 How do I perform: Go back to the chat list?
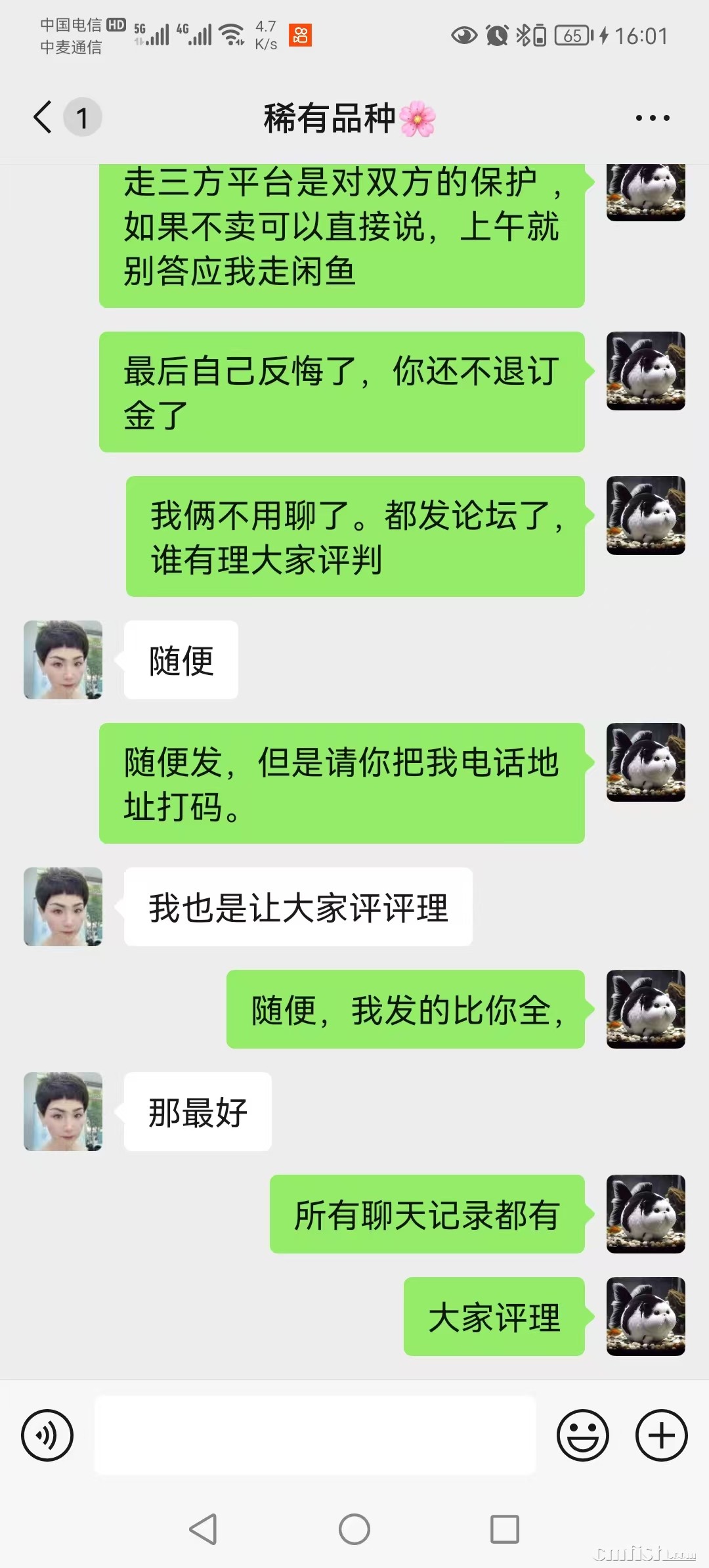[x=43, y=118]
